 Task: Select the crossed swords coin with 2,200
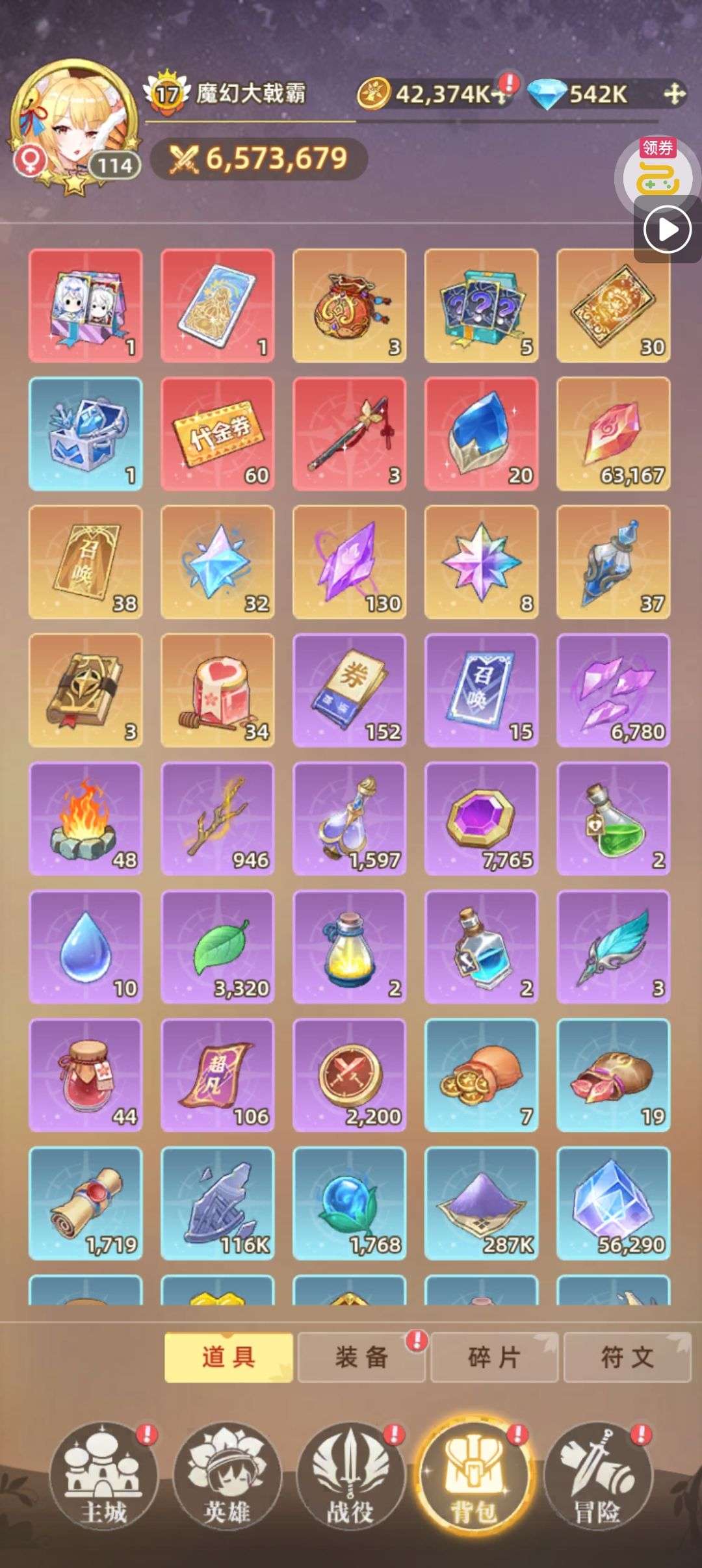tap(349, 1075)
